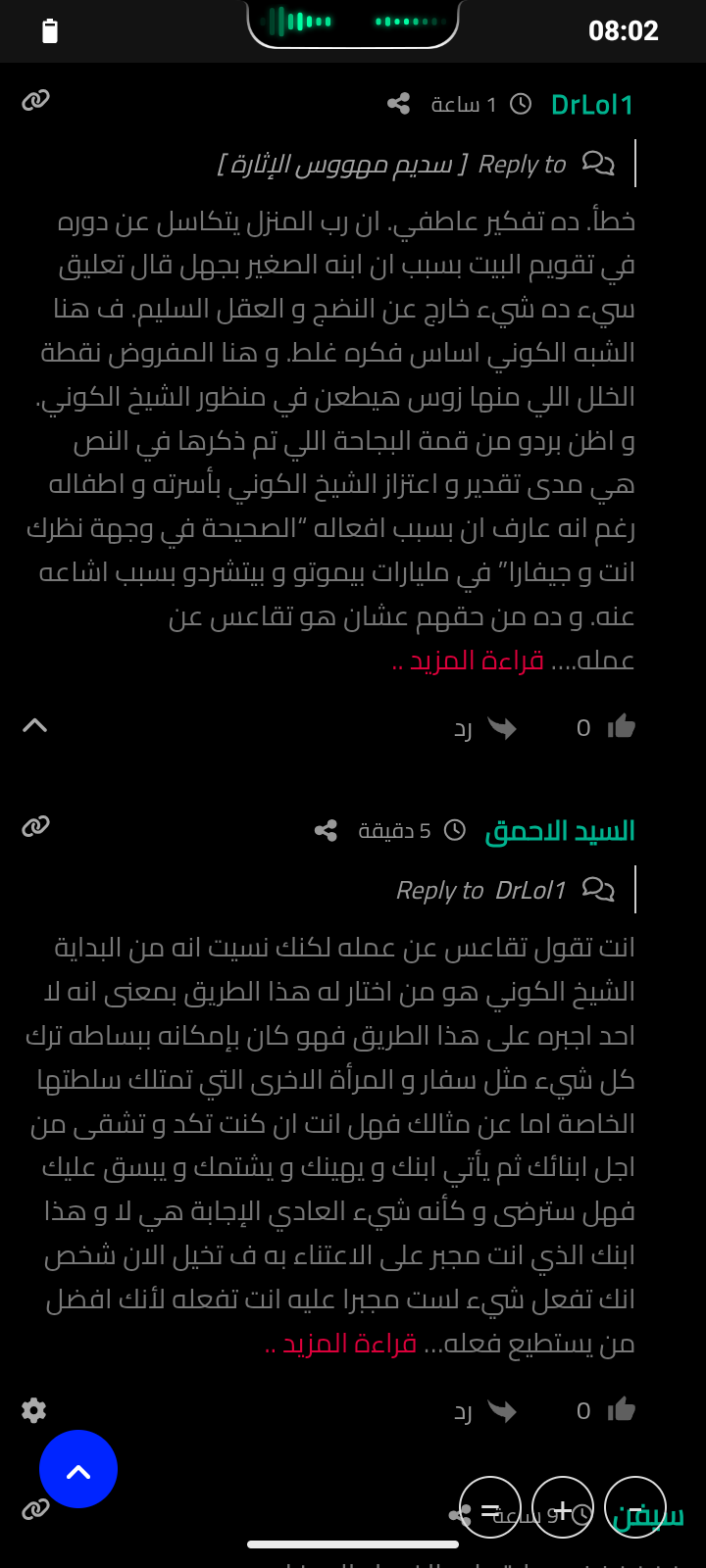706x1568 pixels.
Task: Tap the plus circle button
Action: (x=563, y=1507)
